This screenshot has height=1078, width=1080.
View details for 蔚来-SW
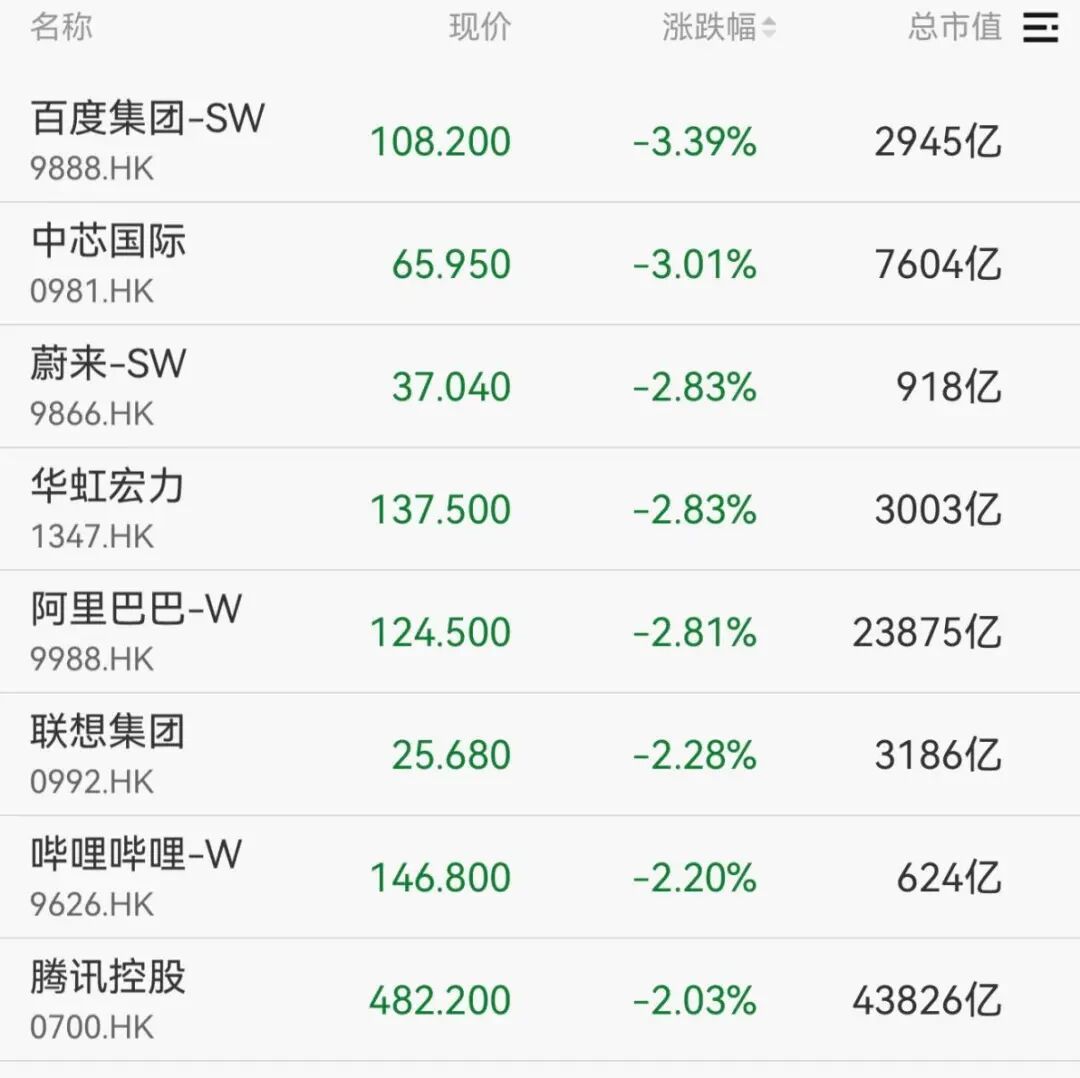pos(540,386)
